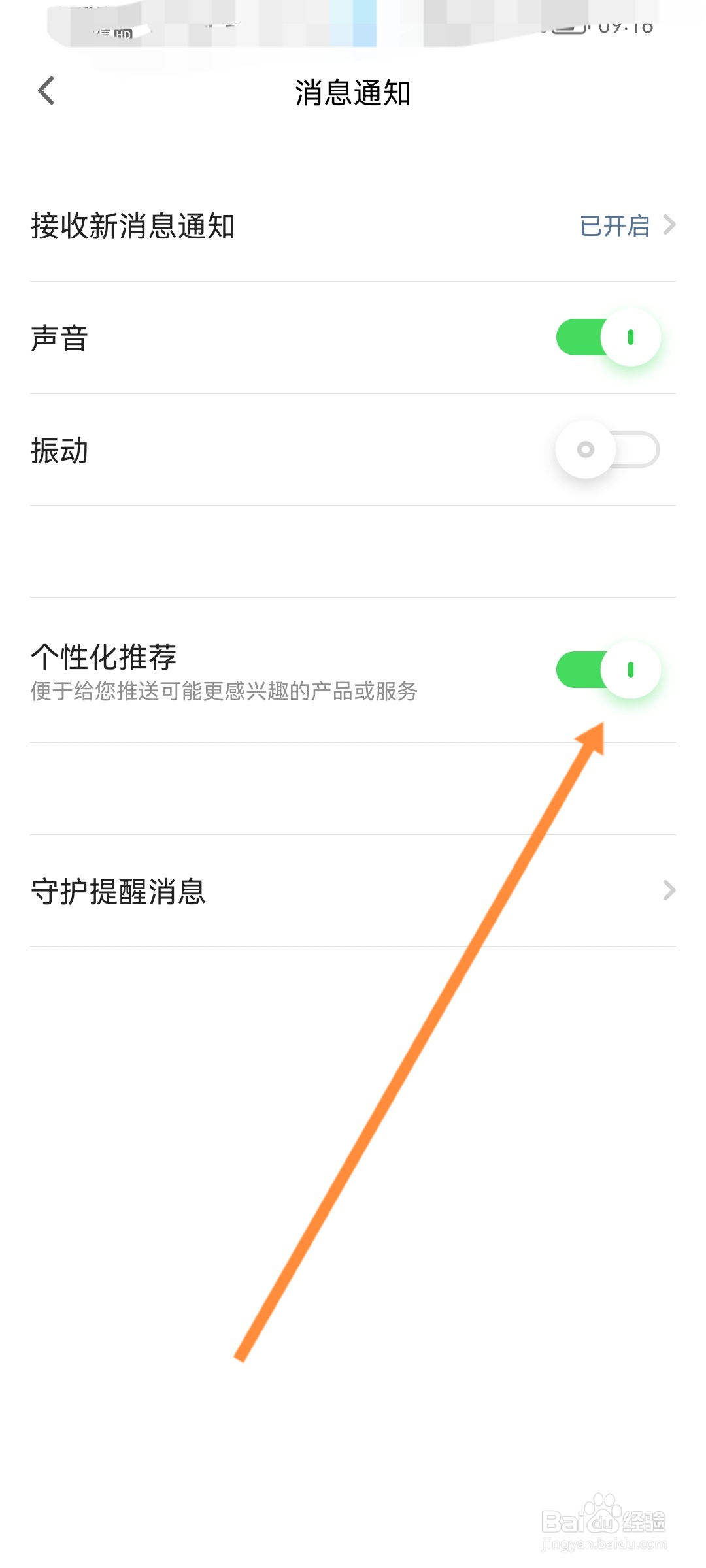The height and width of the screenshot is (1568, 706).
Task: Tap the 已开启 status link
Action: [x=614, y=226]
